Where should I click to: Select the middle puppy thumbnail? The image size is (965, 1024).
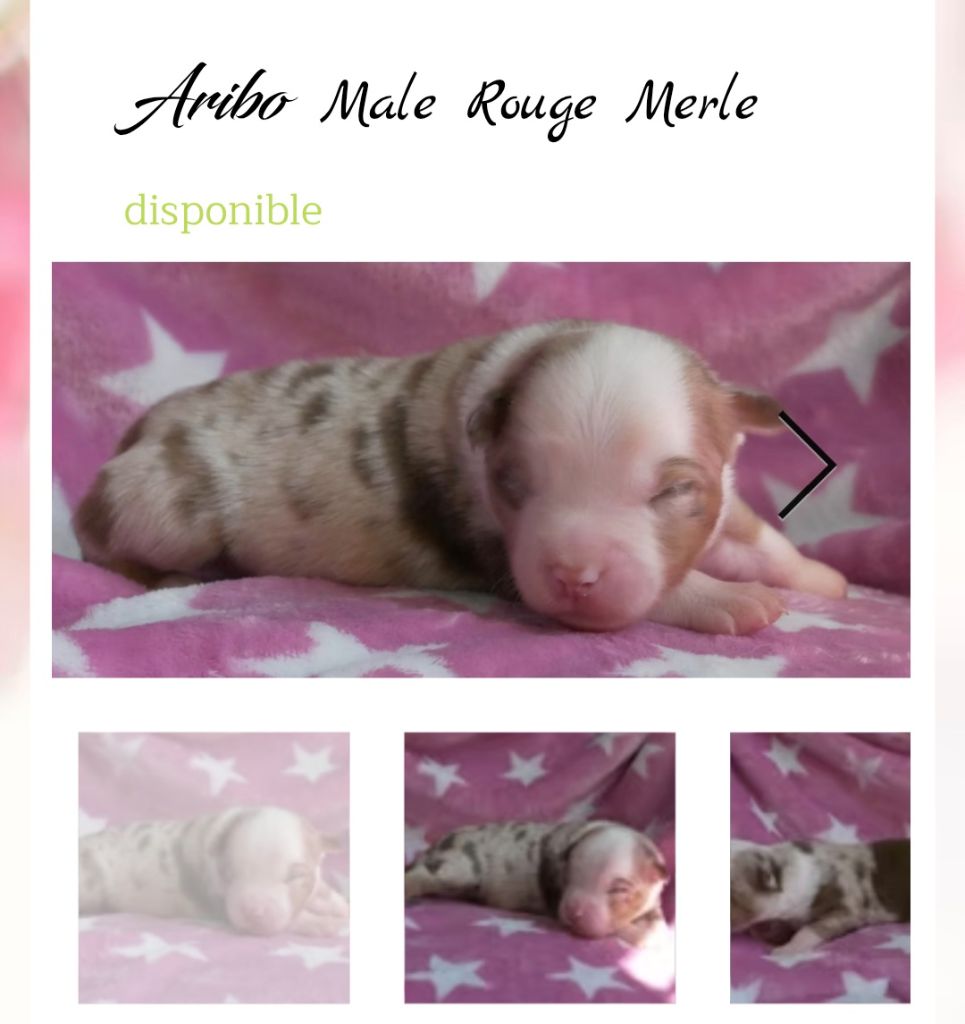pos(539,867)
